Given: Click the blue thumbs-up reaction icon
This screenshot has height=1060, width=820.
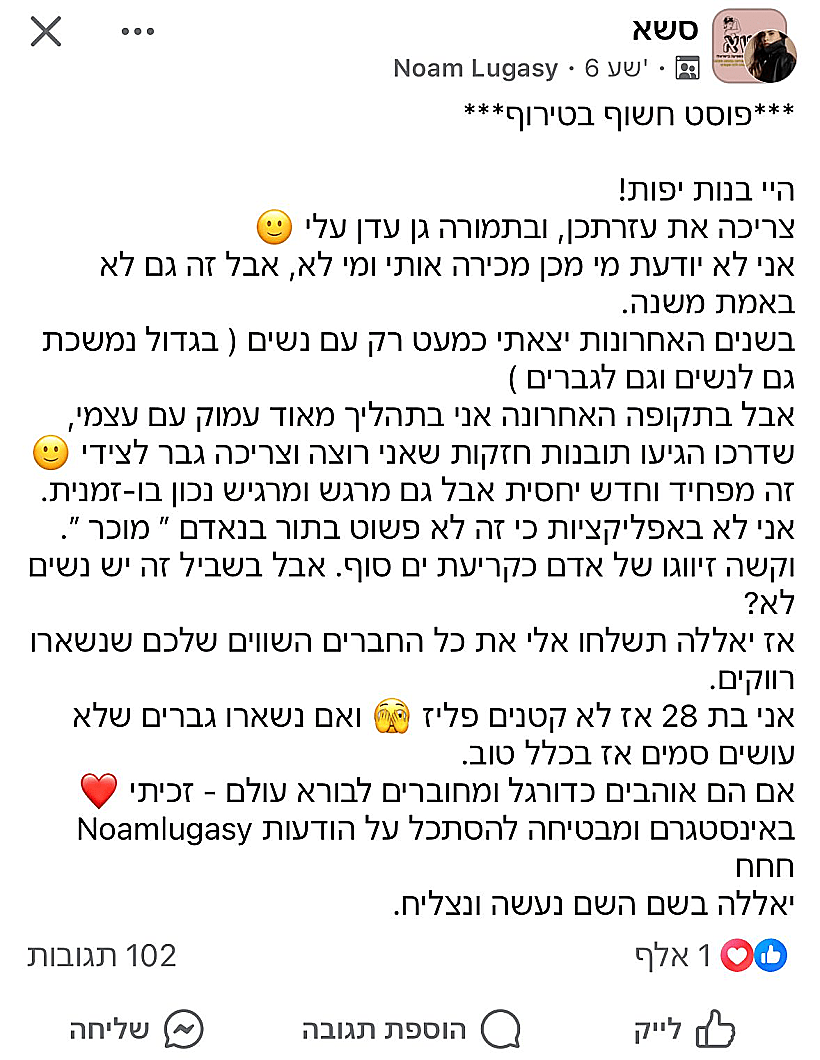Looking at the screenshot, I should [770, 955].
